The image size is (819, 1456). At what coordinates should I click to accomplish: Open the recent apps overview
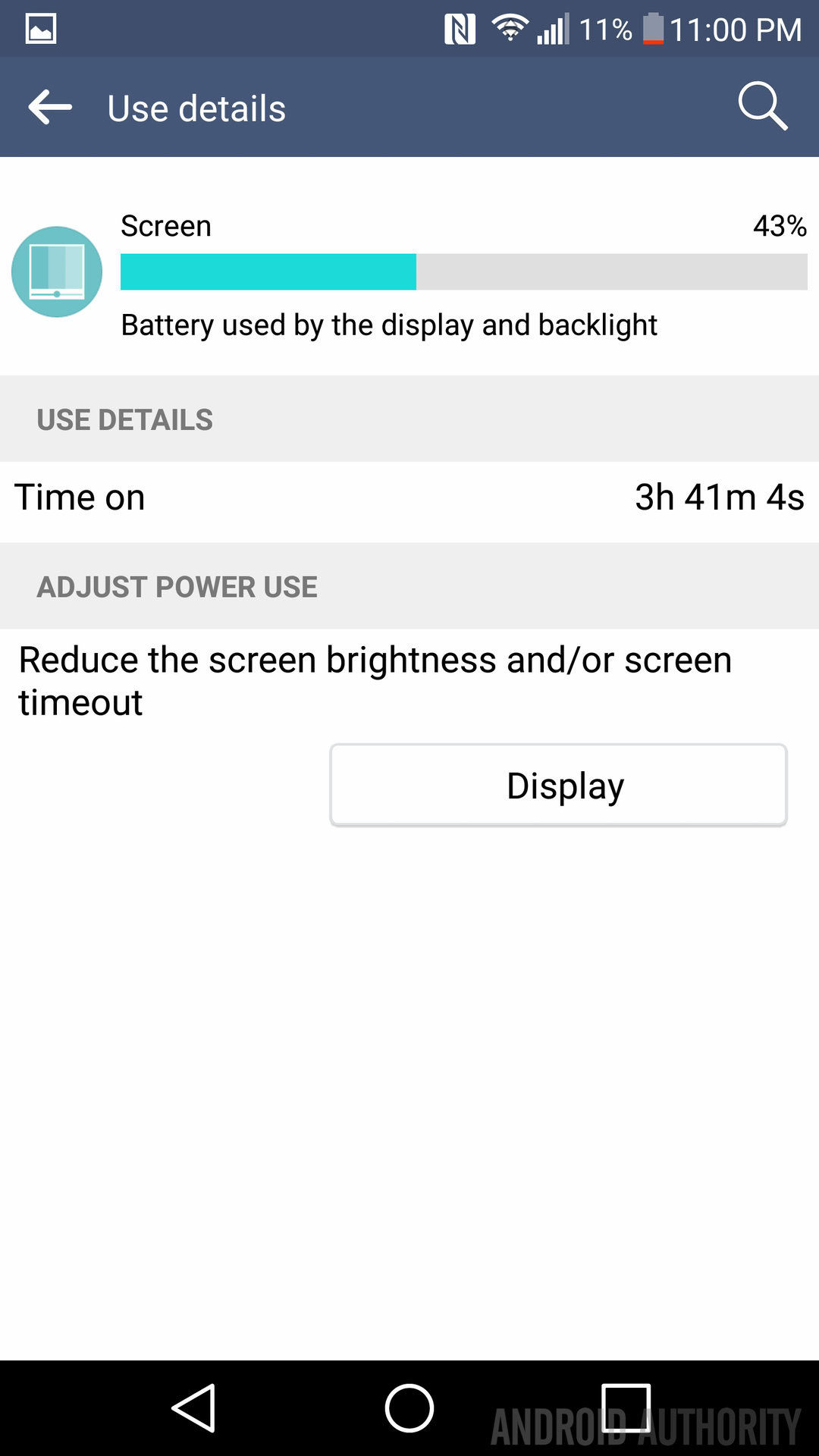point(626,1408)
